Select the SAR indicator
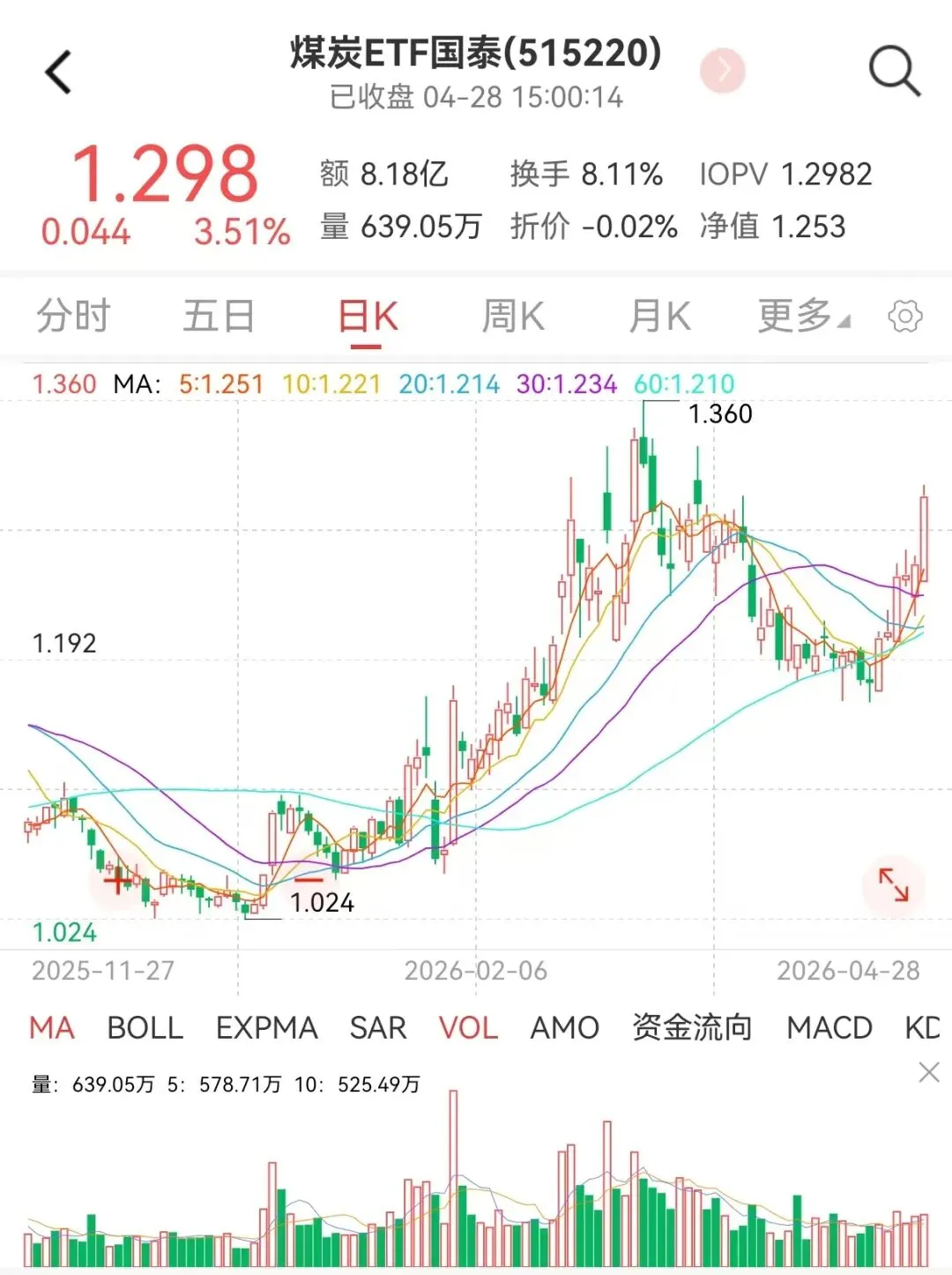Viewport: 952px width, 1275px height. (x=378, y=1027)
